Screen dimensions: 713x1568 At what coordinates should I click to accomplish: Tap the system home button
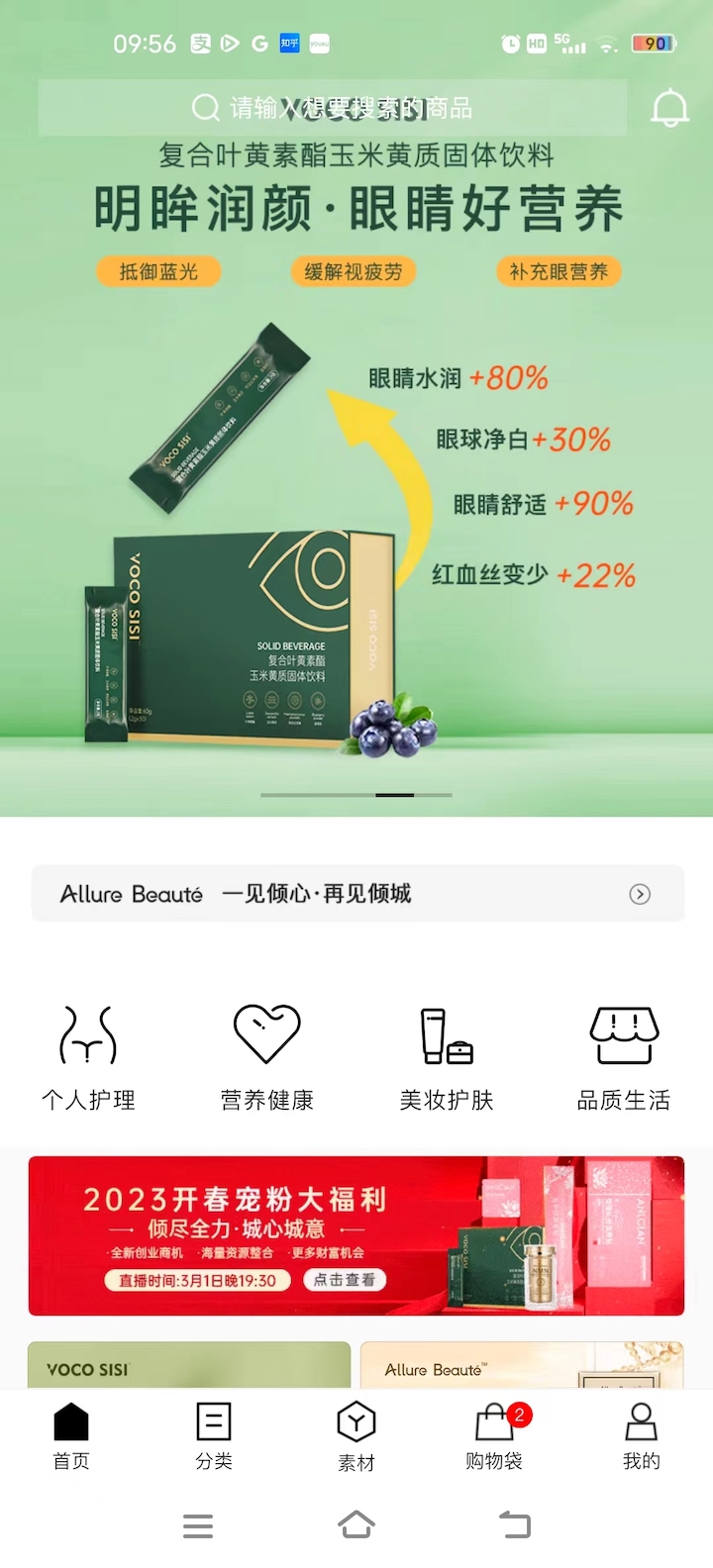[356, 1524]
